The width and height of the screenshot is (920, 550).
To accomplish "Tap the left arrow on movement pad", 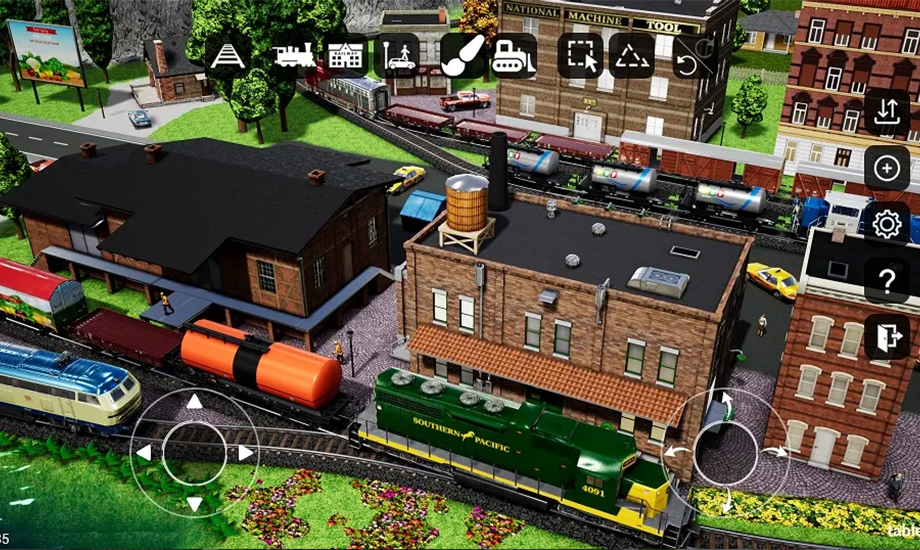I will (144, 453).
